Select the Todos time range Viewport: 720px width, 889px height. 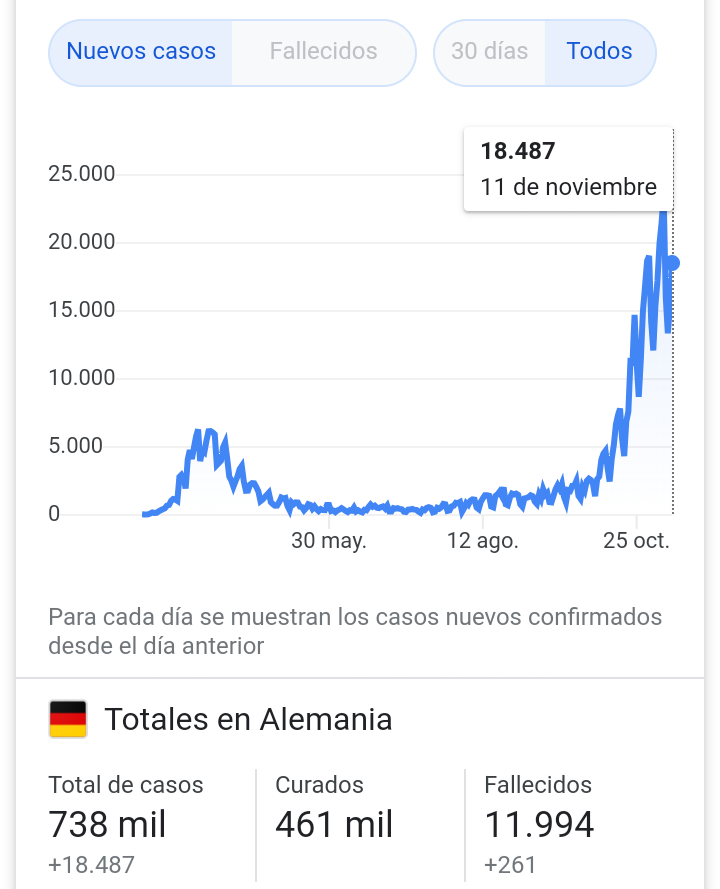[x=599, y=51]
